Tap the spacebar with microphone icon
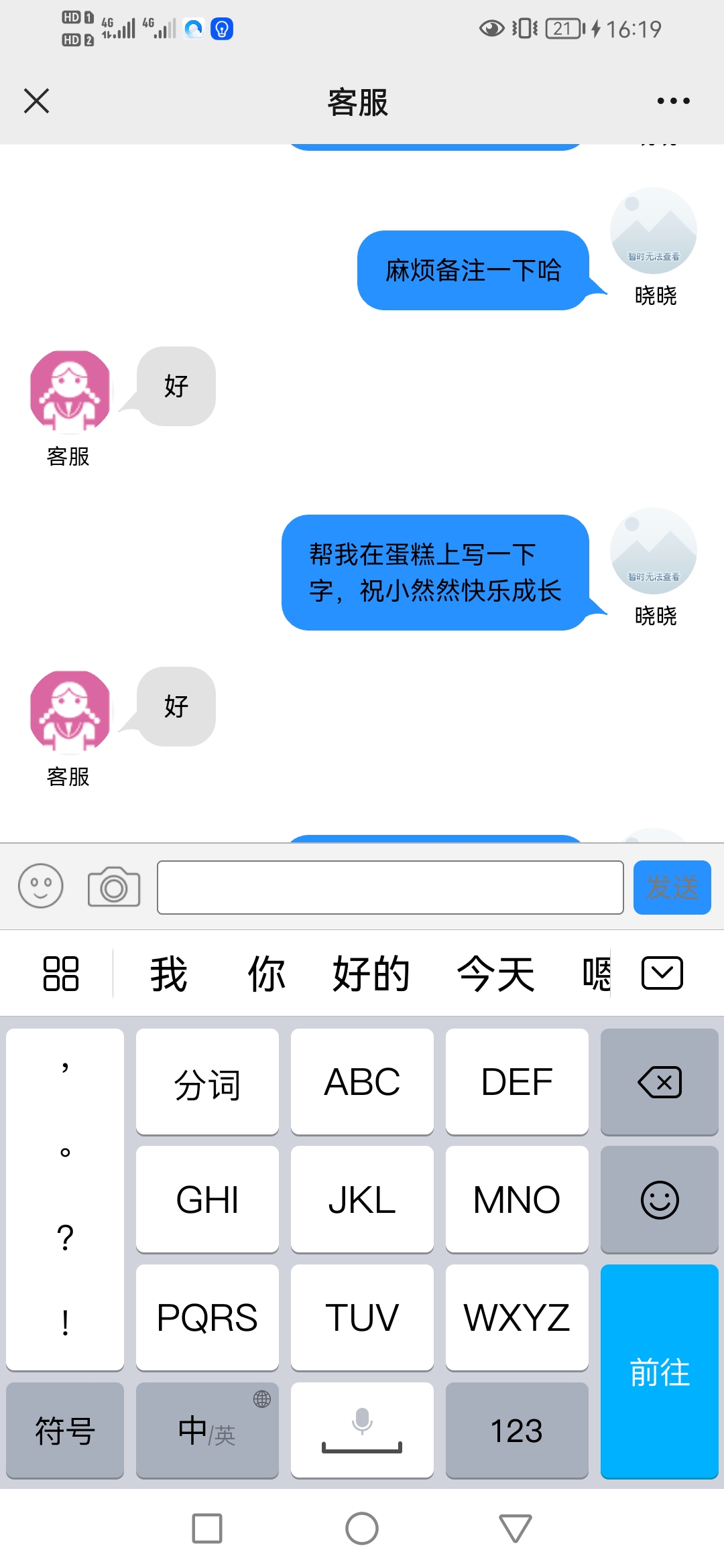 [x=362, y=1430]
